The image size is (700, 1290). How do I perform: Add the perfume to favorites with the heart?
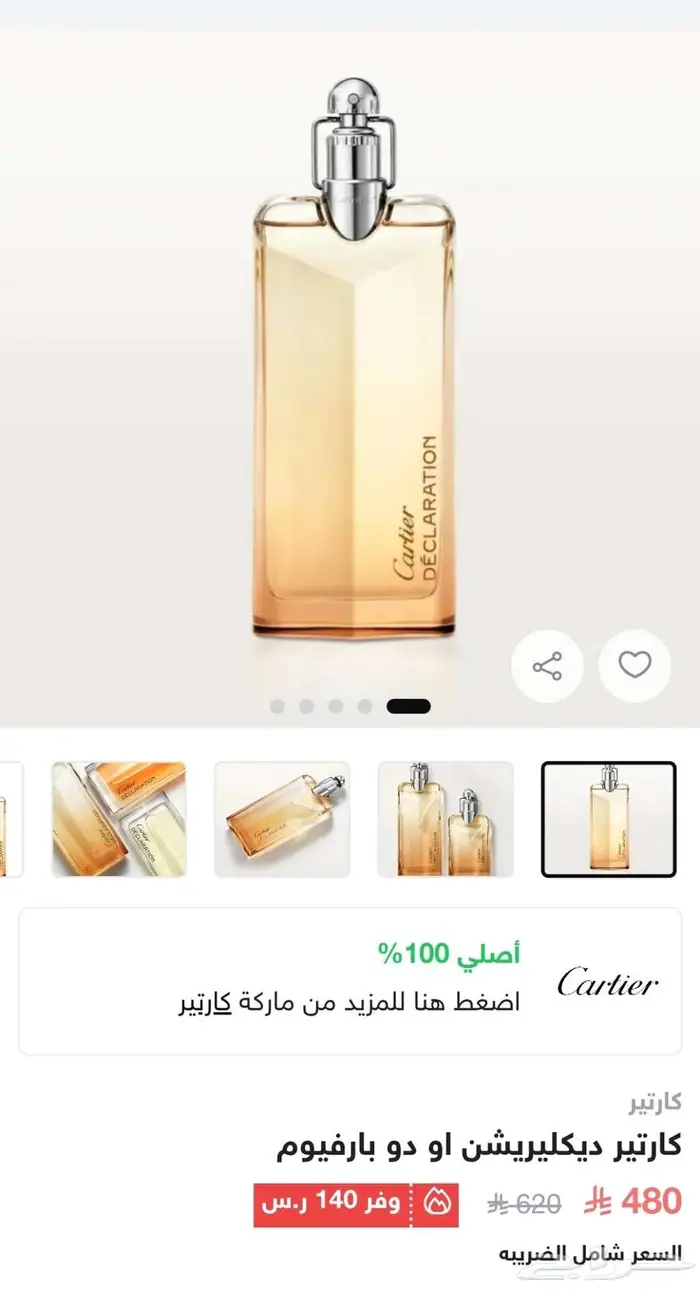[634, 666]
